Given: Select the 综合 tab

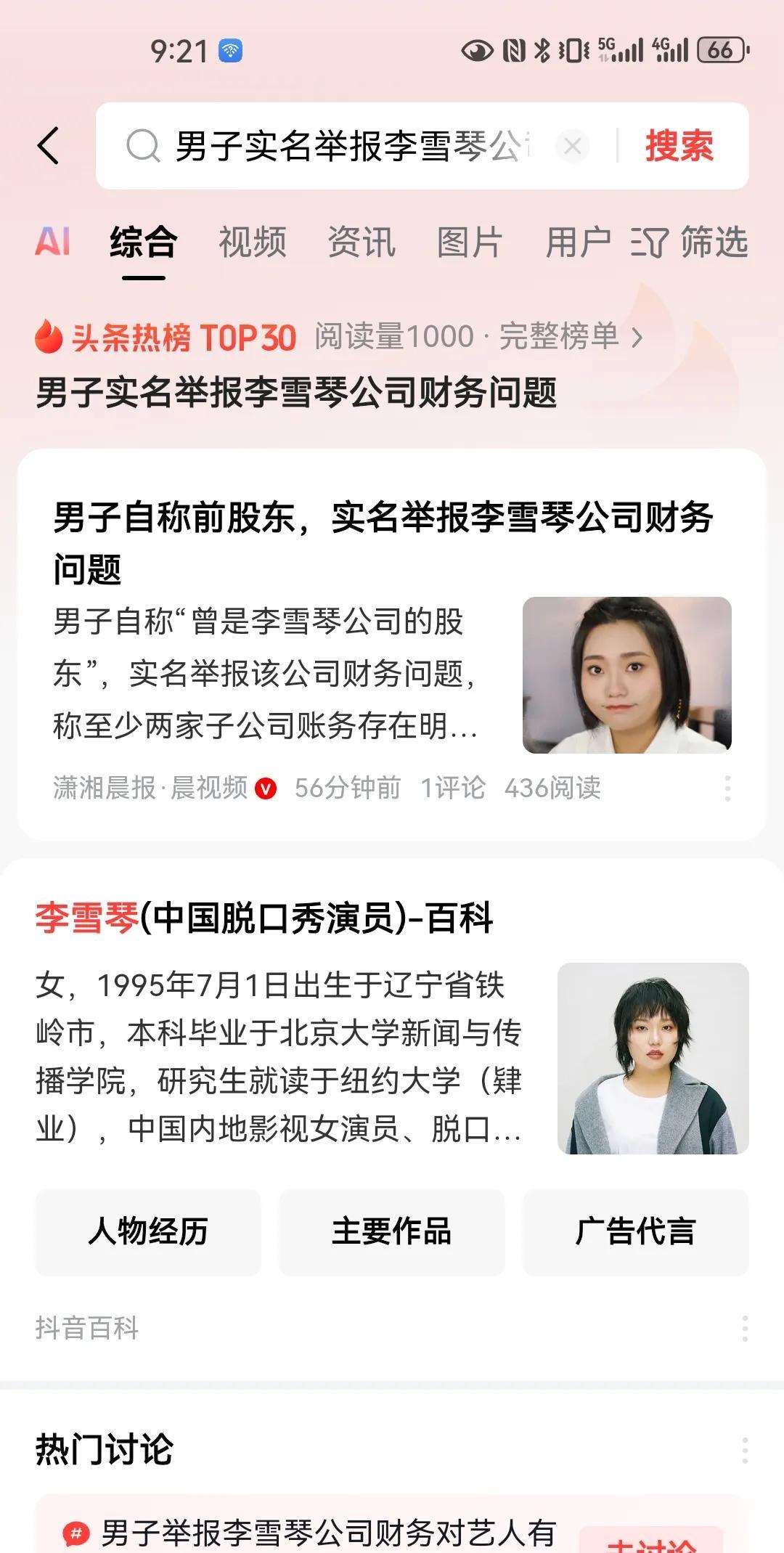Looking at the screenshot, I should coord(144,242).
